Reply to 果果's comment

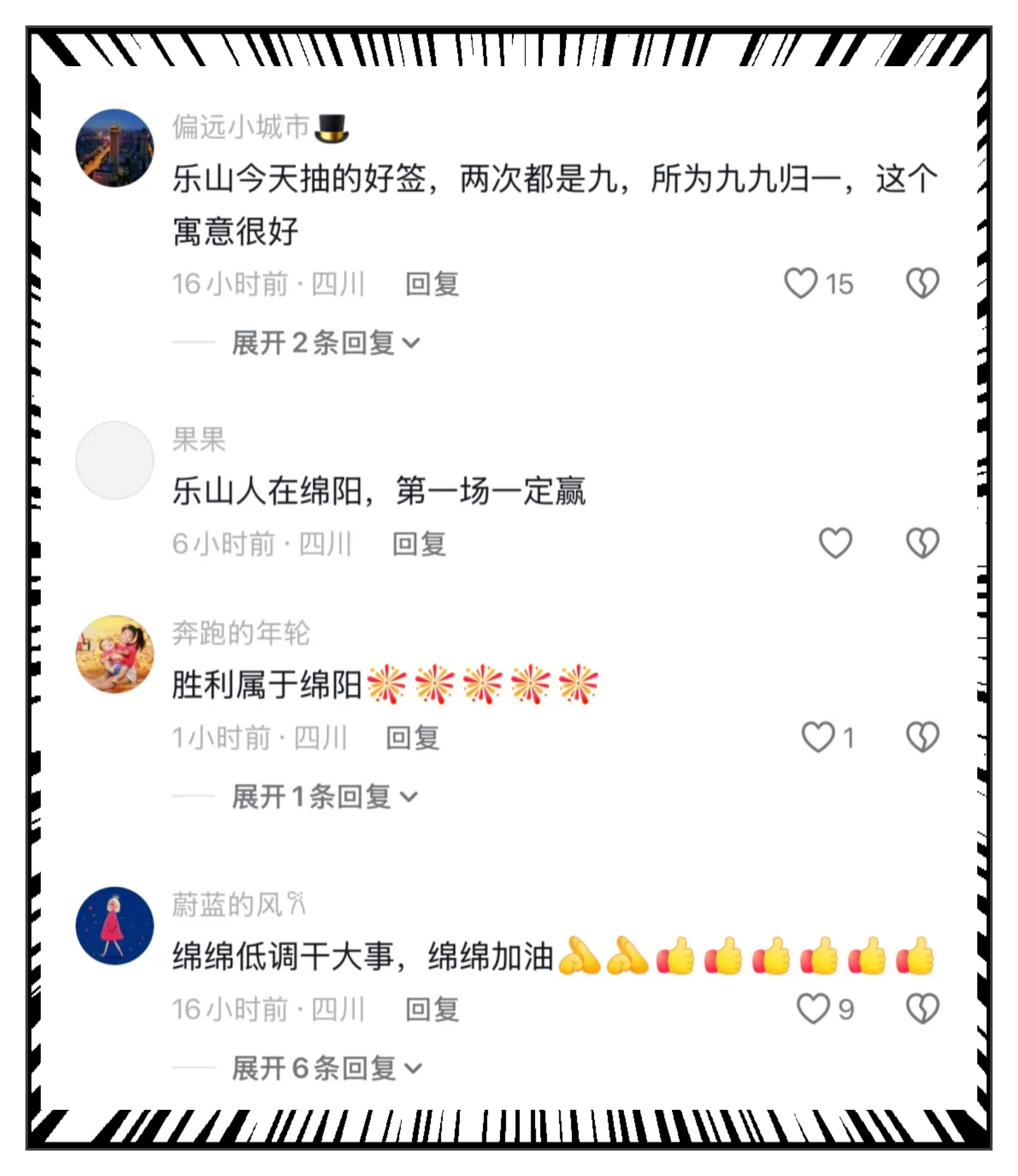pos(419,543)
